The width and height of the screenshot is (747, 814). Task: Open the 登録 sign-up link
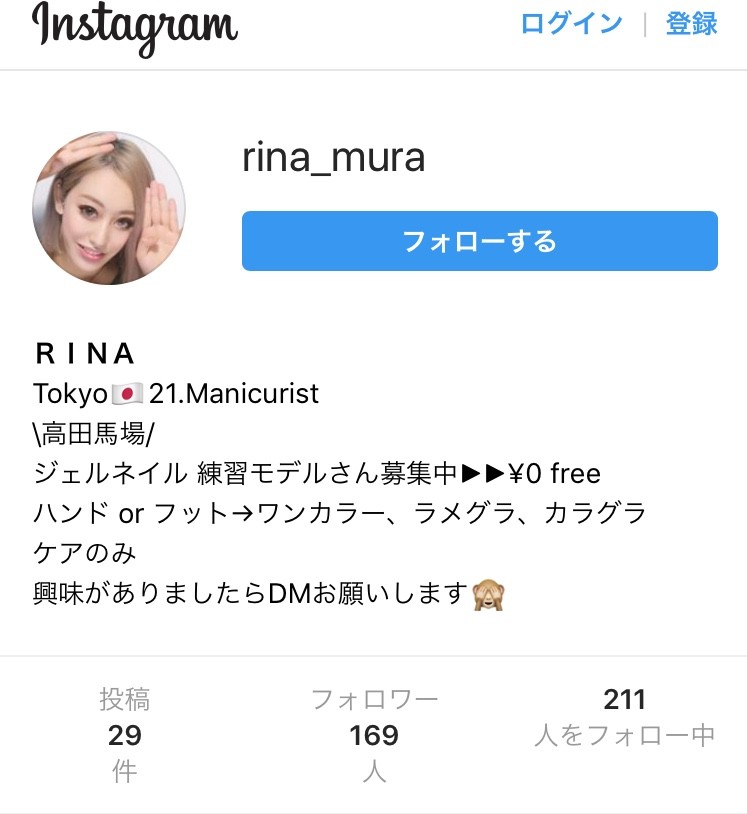tap(692, 24)
